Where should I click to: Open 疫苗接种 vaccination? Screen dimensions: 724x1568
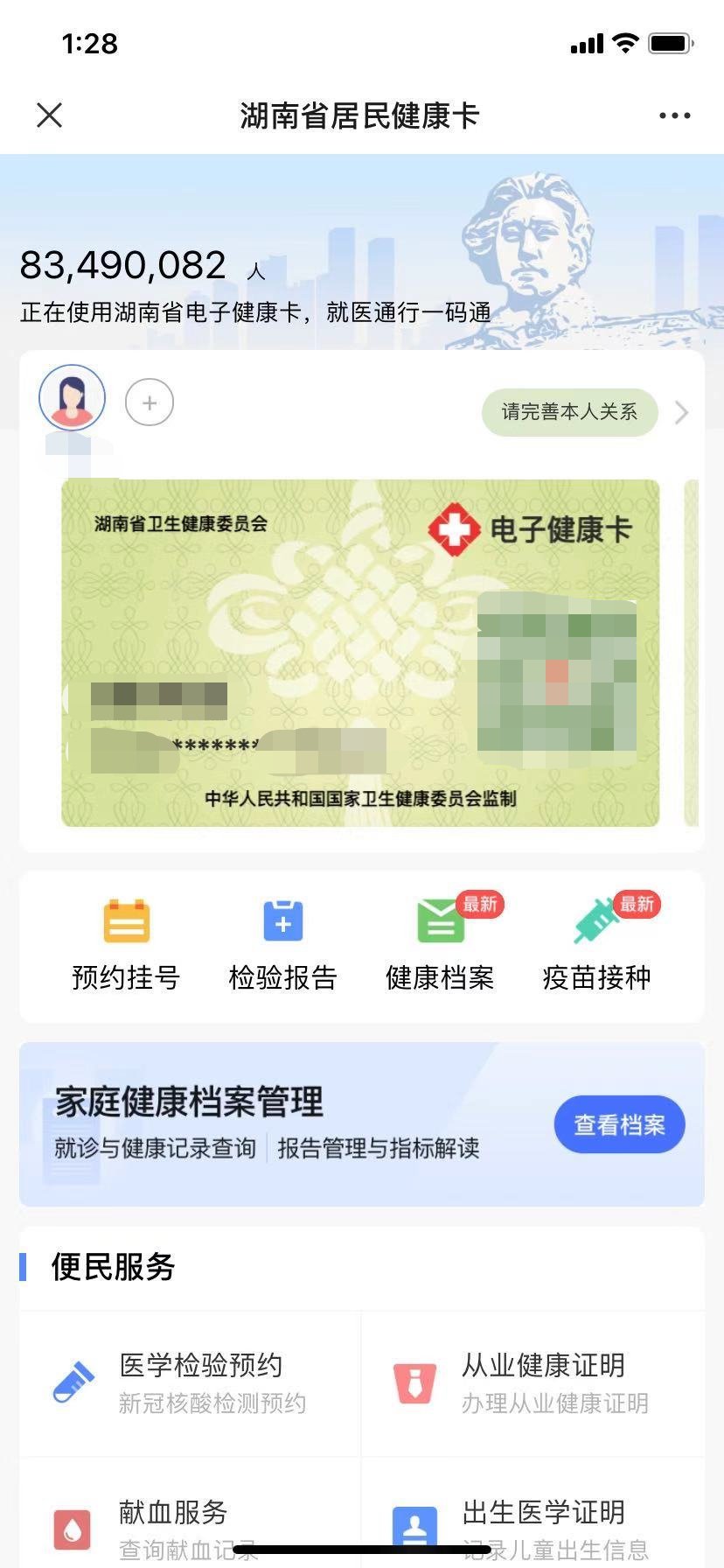pyautogui.click(x=597, y=945)
